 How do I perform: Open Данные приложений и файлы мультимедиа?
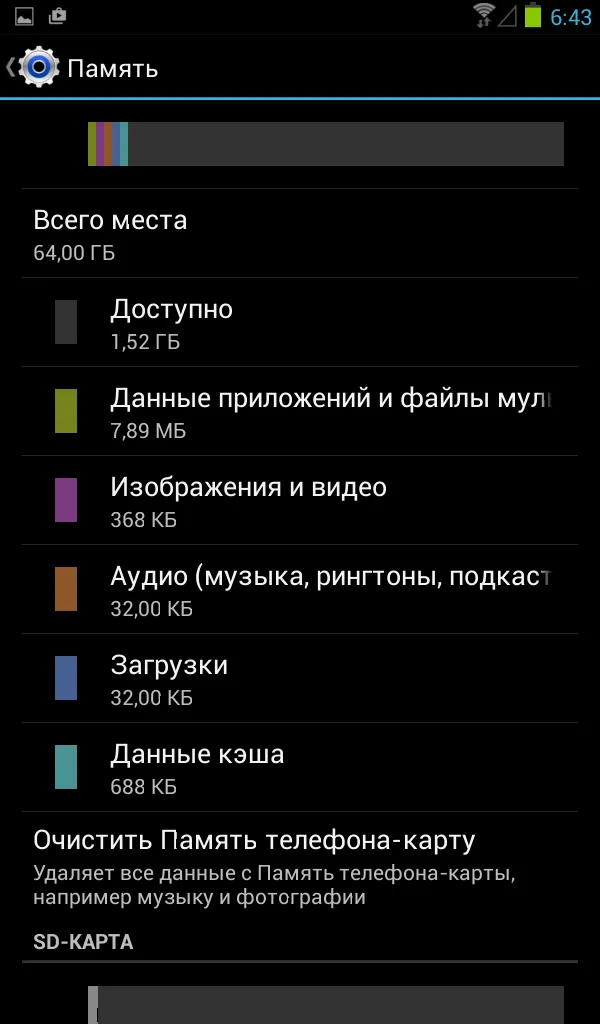click(300, 411)
